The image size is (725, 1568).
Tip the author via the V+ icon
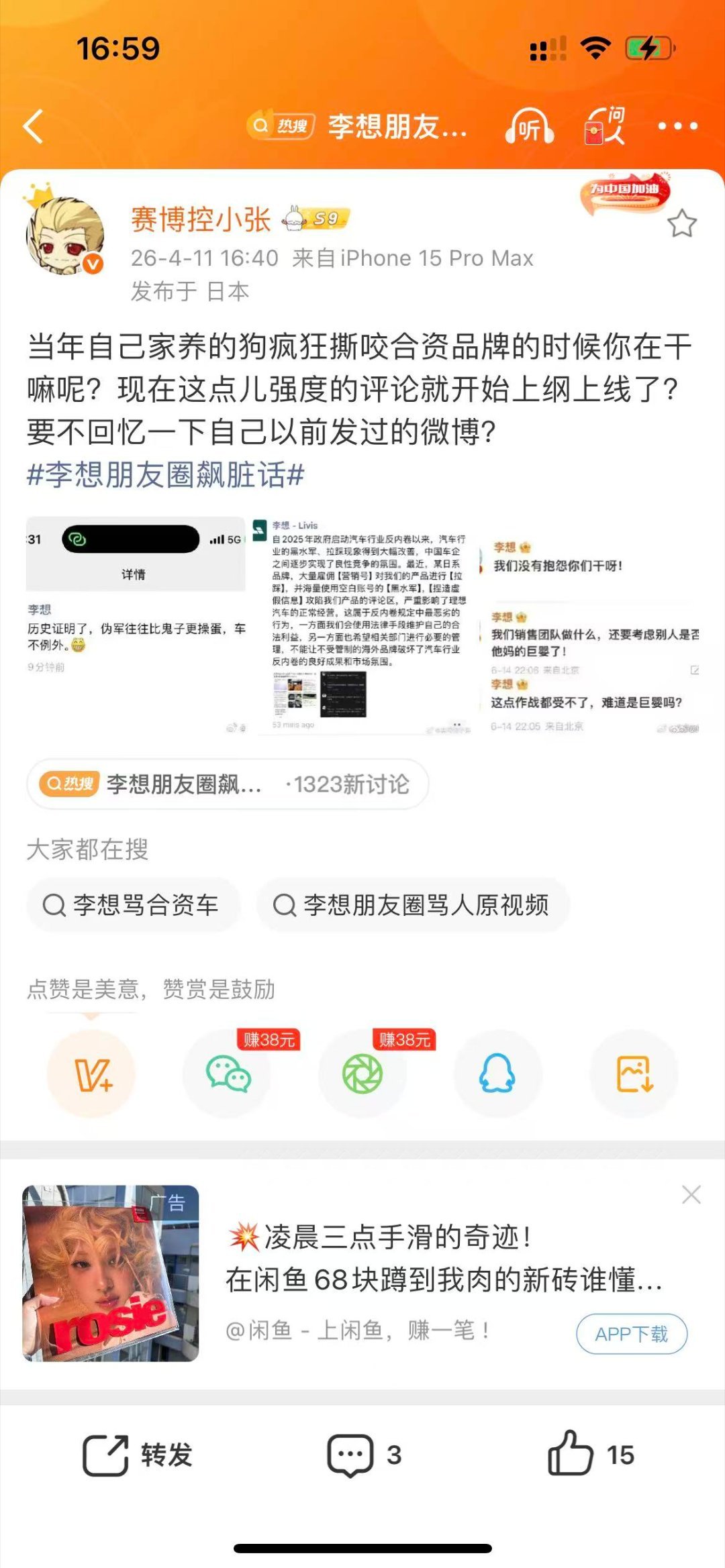93,1074
